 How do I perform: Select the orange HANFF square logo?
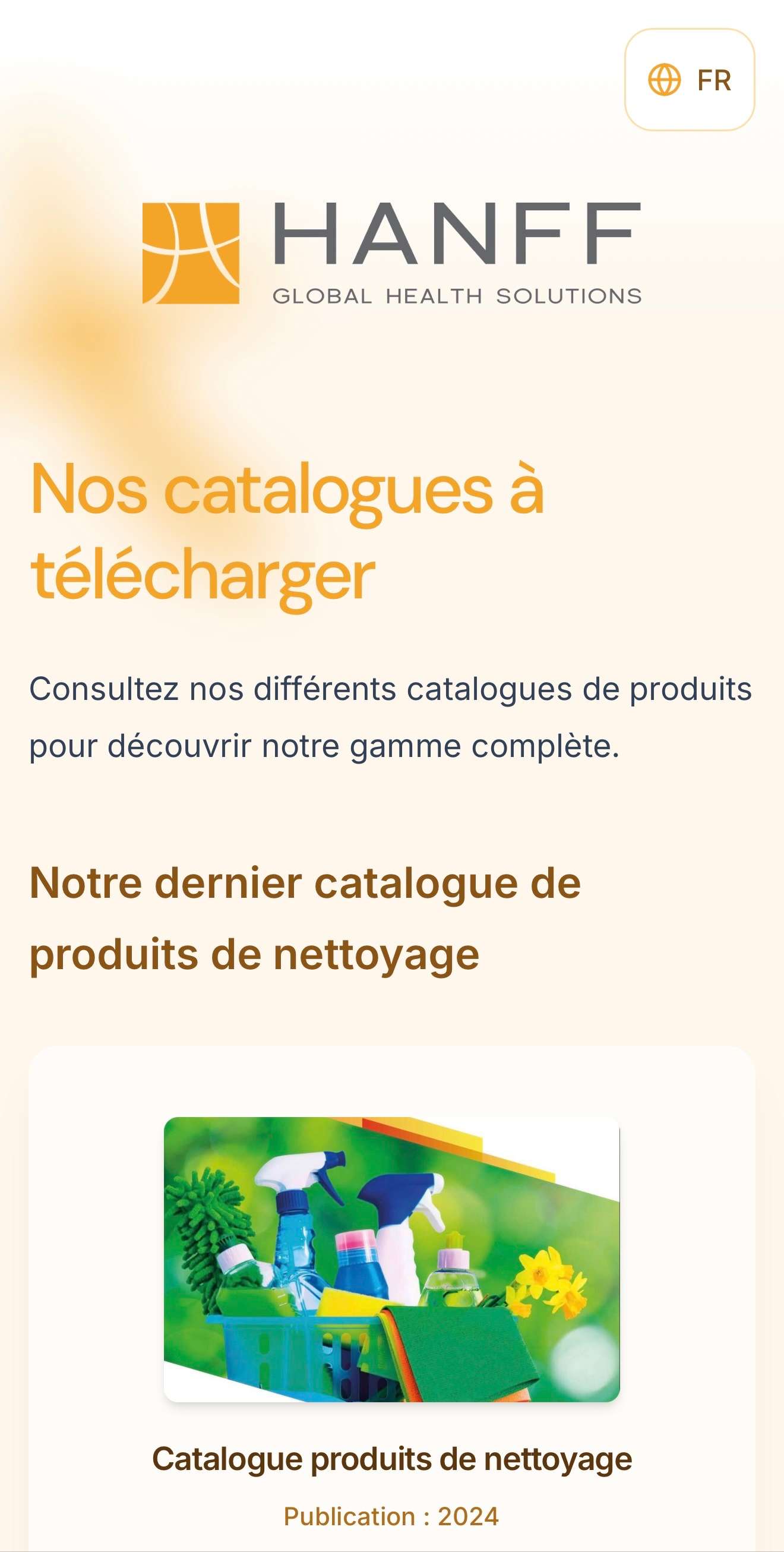click(189, 253)
